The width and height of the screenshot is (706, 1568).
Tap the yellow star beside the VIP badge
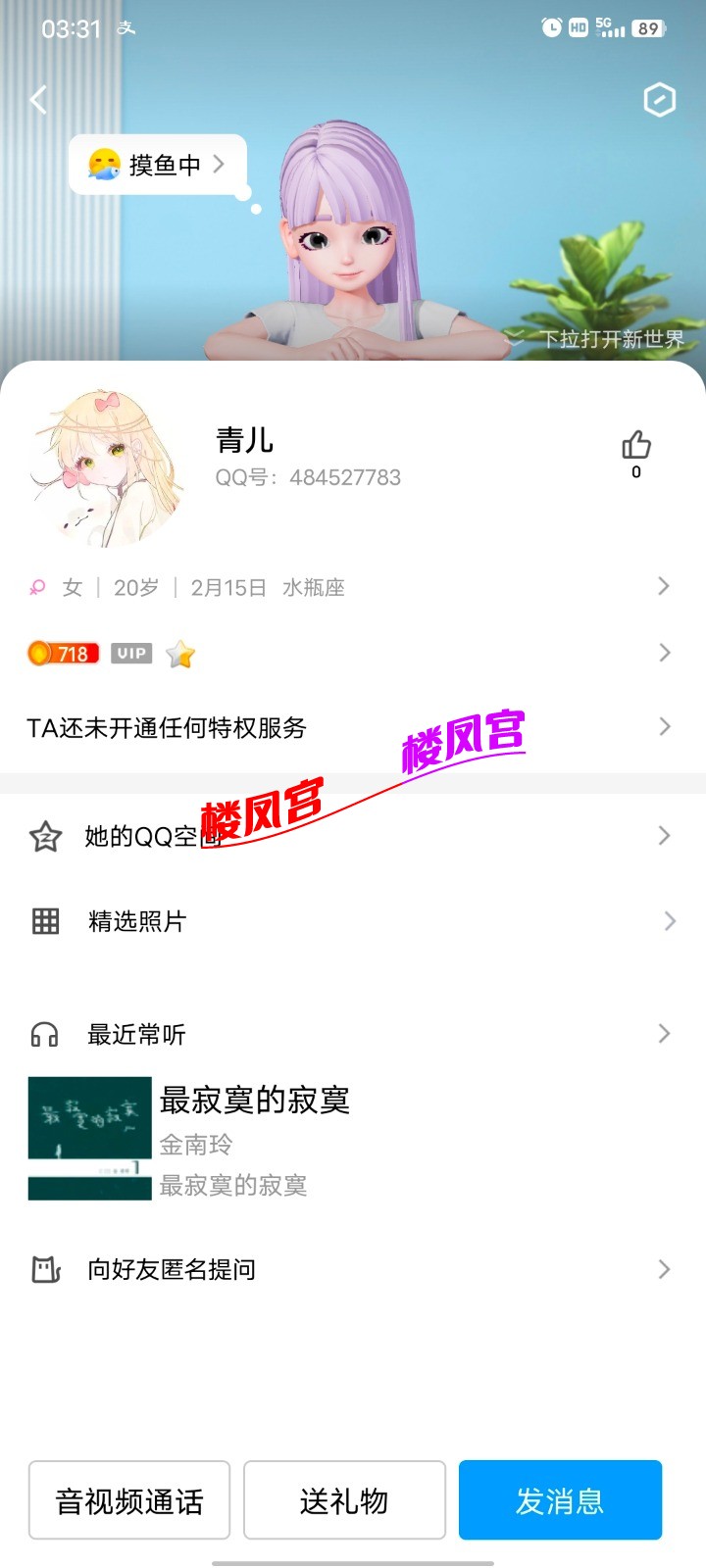(178, 653)
